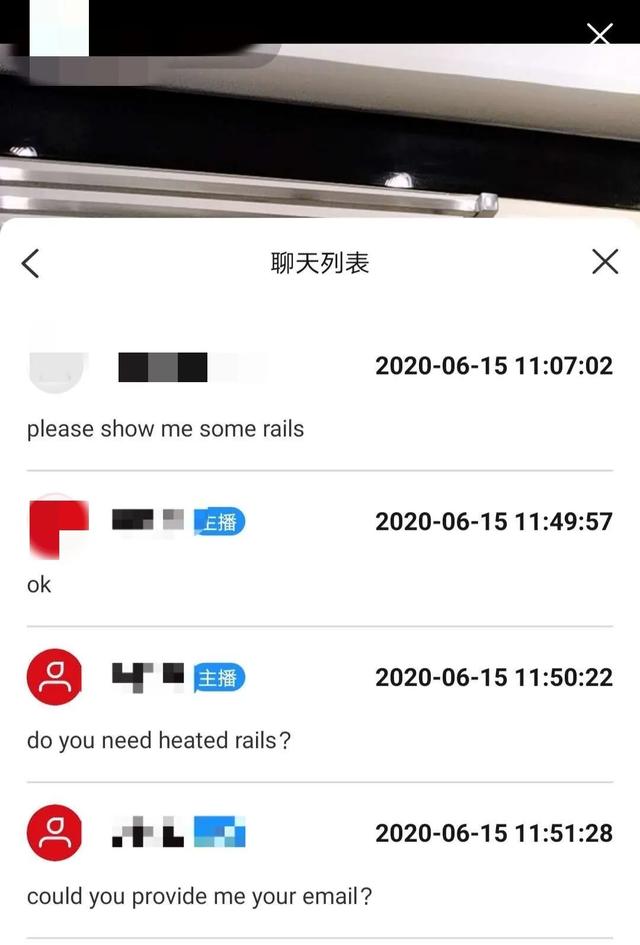Image resolution: width=640 pixels, height=945 pixels.
Task: Open message "do you need heated rails?"
Action: point(158,741)
